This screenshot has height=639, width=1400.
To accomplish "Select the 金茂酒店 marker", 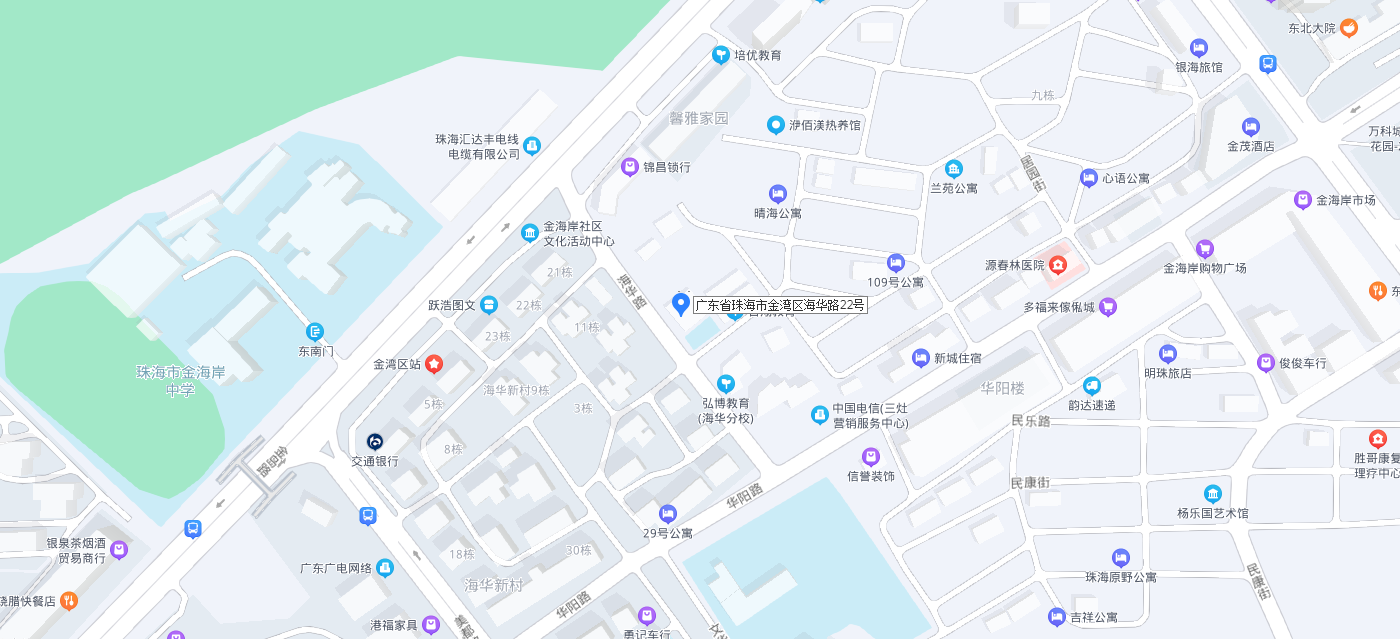I will [1250, 127].
